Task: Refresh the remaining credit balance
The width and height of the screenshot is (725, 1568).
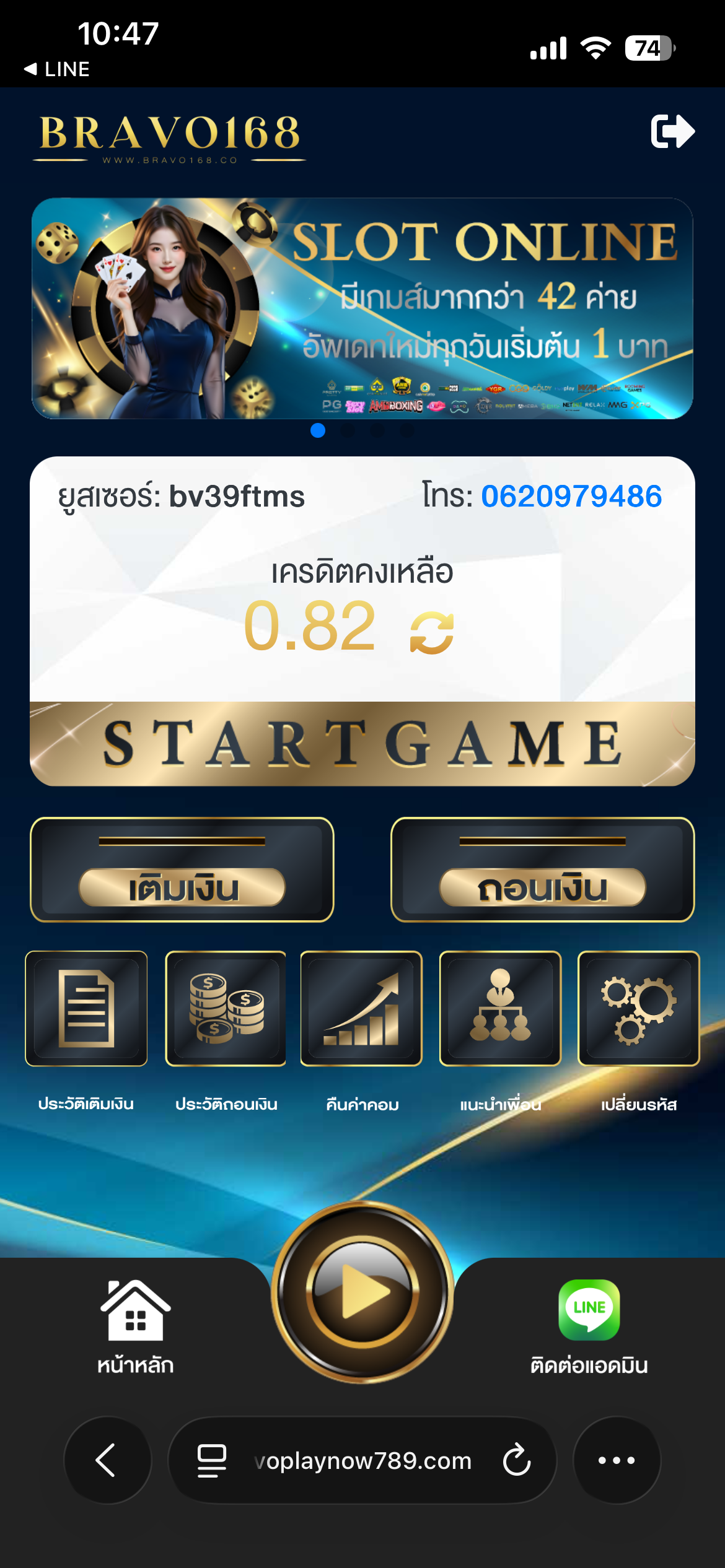Action: [x=432, y=632]
